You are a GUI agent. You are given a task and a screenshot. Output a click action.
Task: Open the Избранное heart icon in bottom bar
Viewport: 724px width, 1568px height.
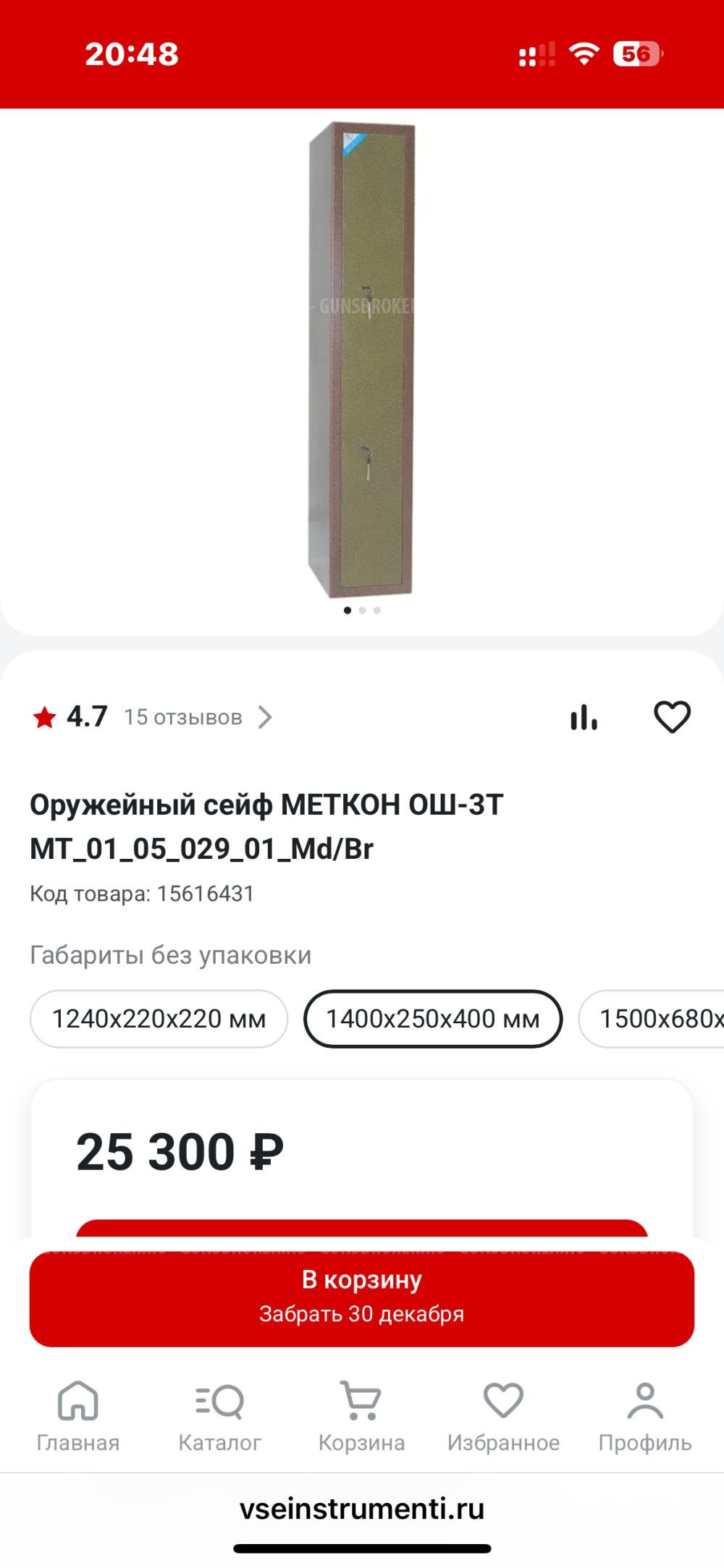(505, 1402)
